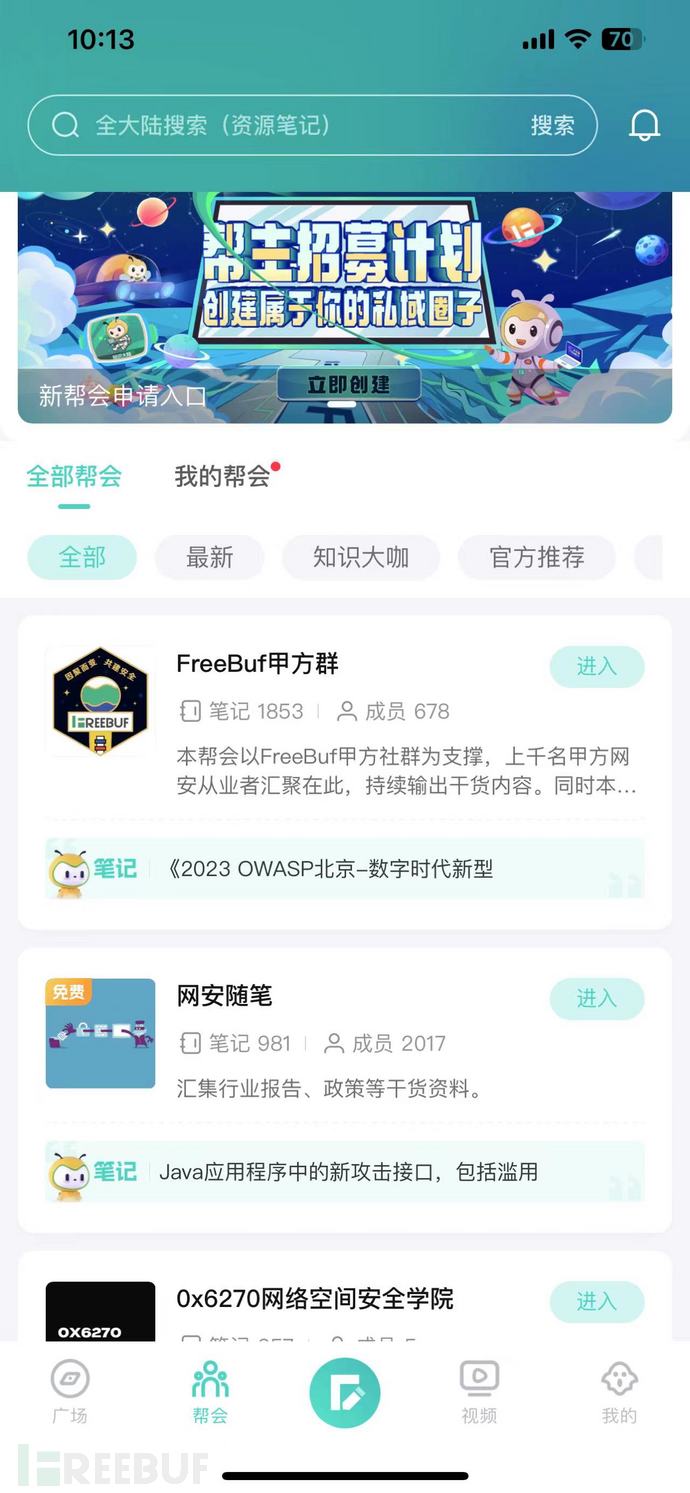Open the notifications bell

pyautogui.click(x=644, y=125)
